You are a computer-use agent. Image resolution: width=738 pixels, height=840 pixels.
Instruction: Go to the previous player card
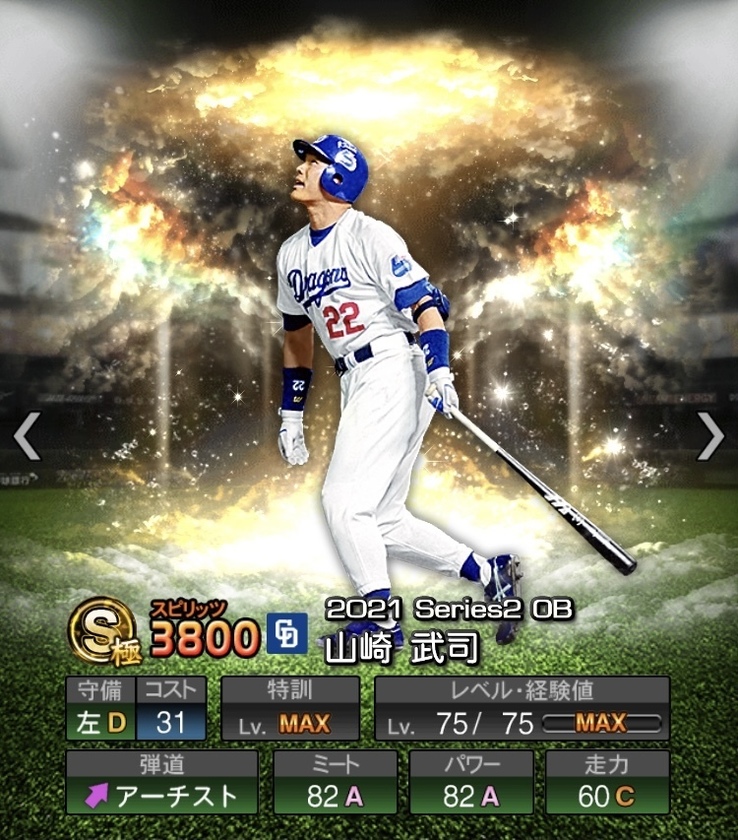(x=27, y=436)
